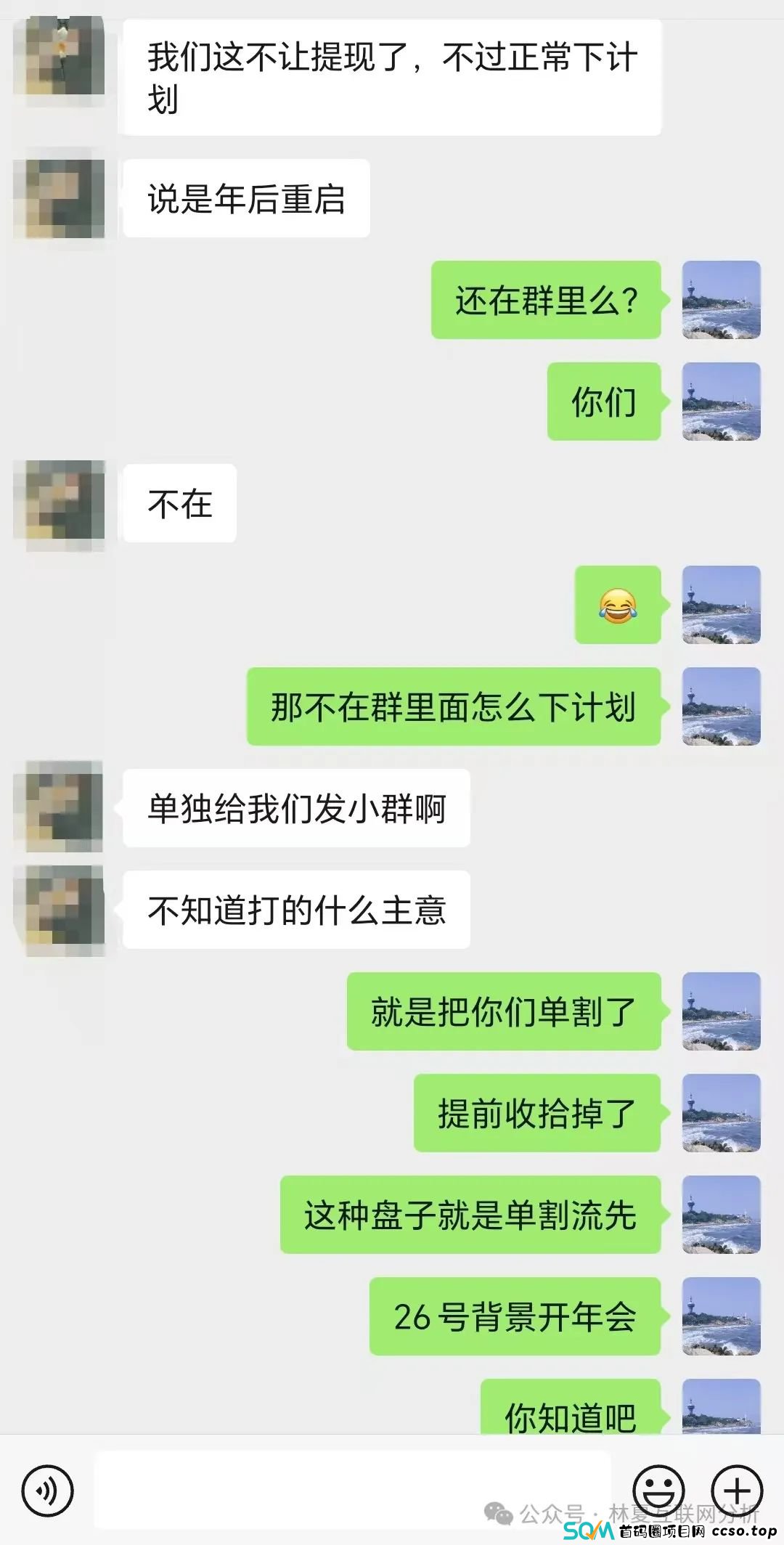Tap the avatar beside '说是年后重启'
The image size is (784, 1545).
click(x=60, y=196)
